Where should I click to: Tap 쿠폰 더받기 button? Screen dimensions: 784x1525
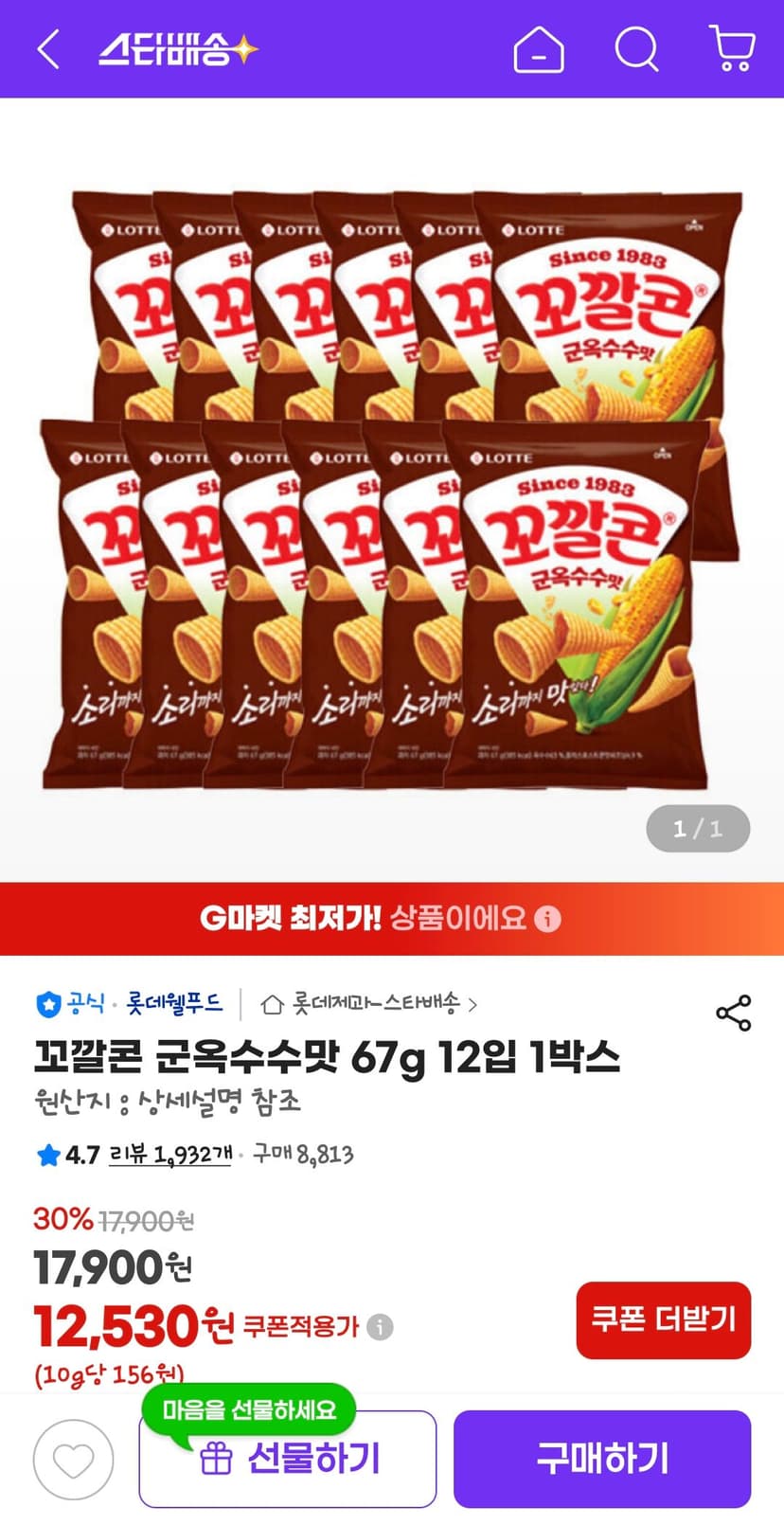click(664, 1319)
